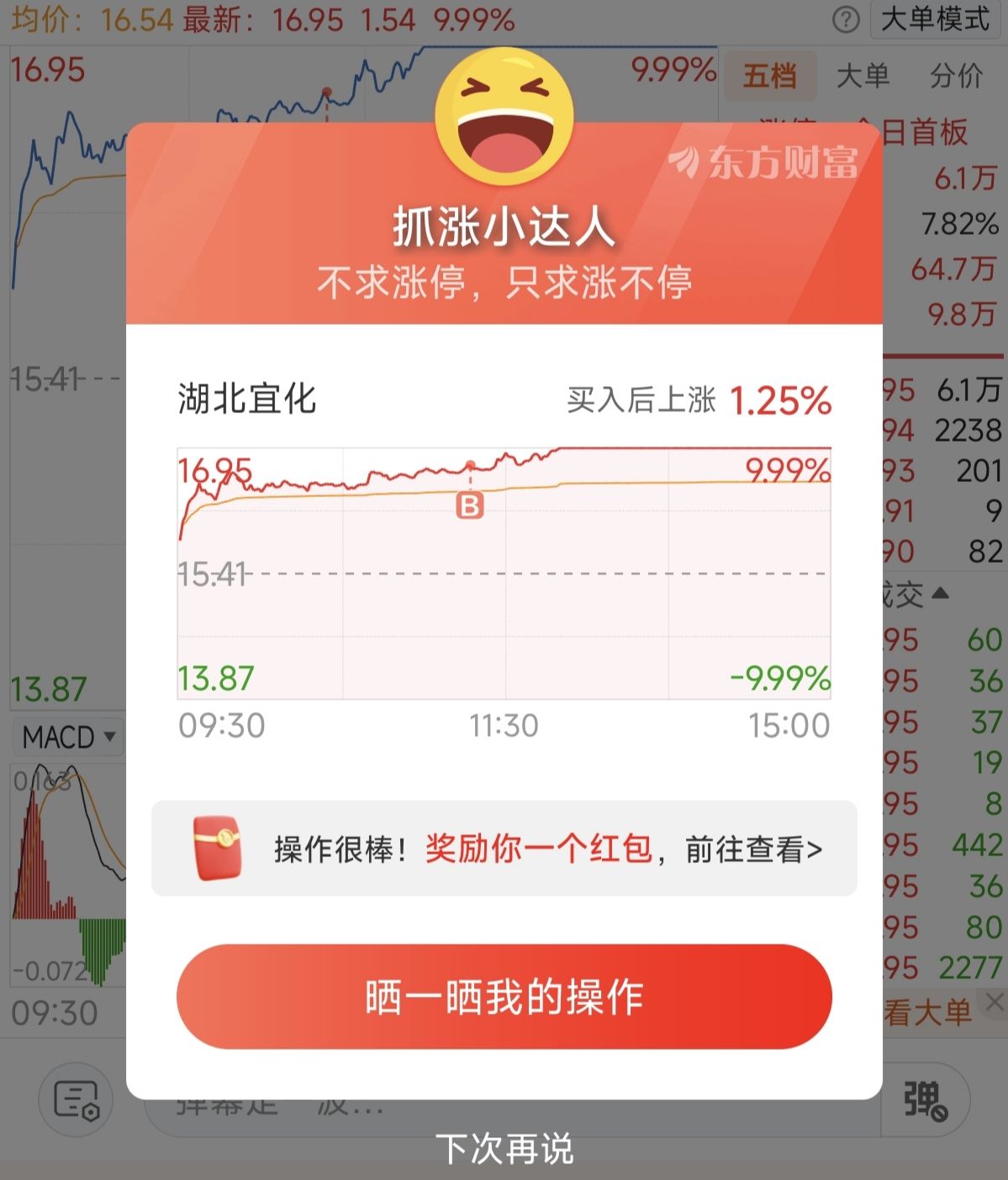Viewport: 1008px width, 1180px height.
Task: Select the 五档 tab
Action: [770, 77]
